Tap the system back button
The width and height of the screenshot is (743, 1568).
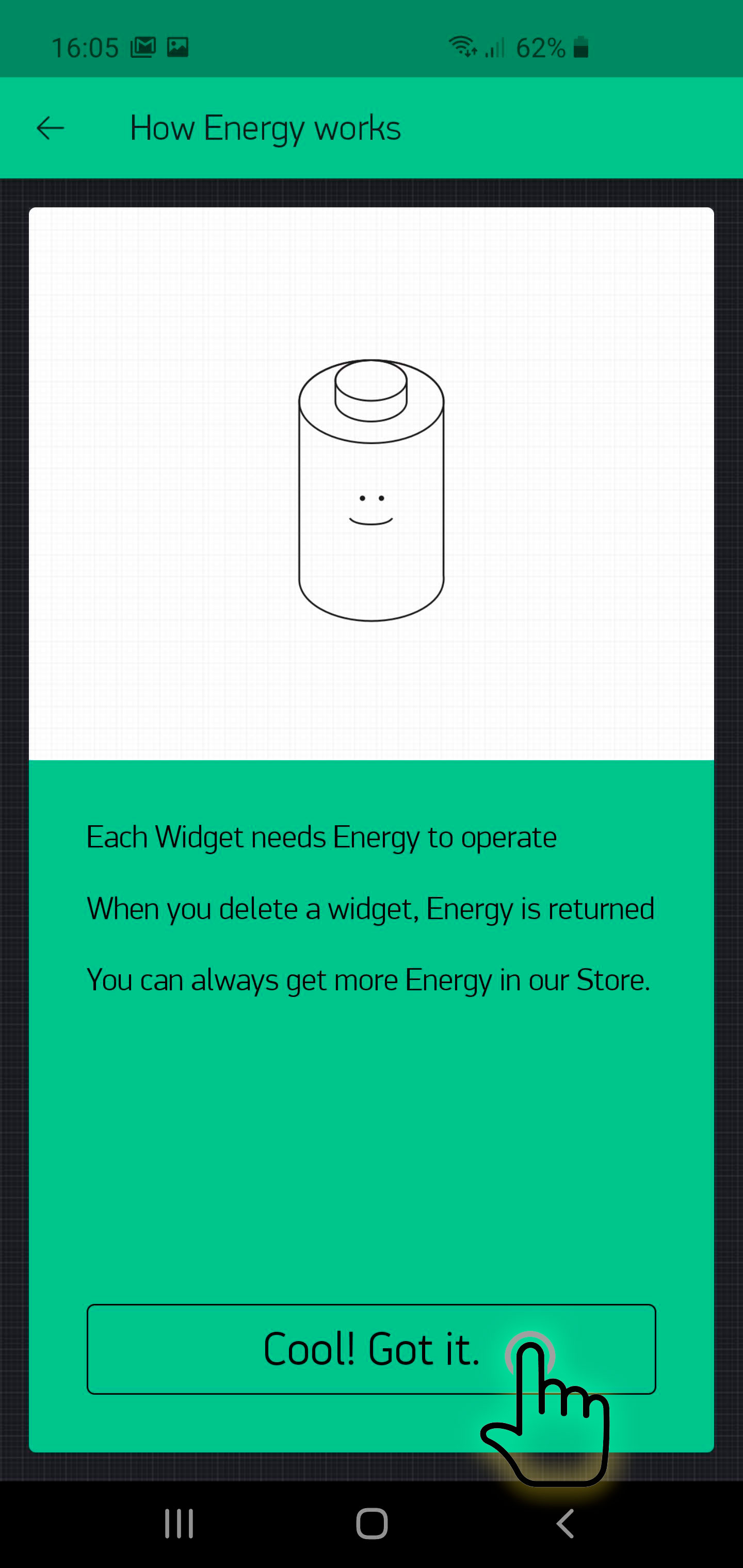pyautogui.click(x=565, y=1524)
